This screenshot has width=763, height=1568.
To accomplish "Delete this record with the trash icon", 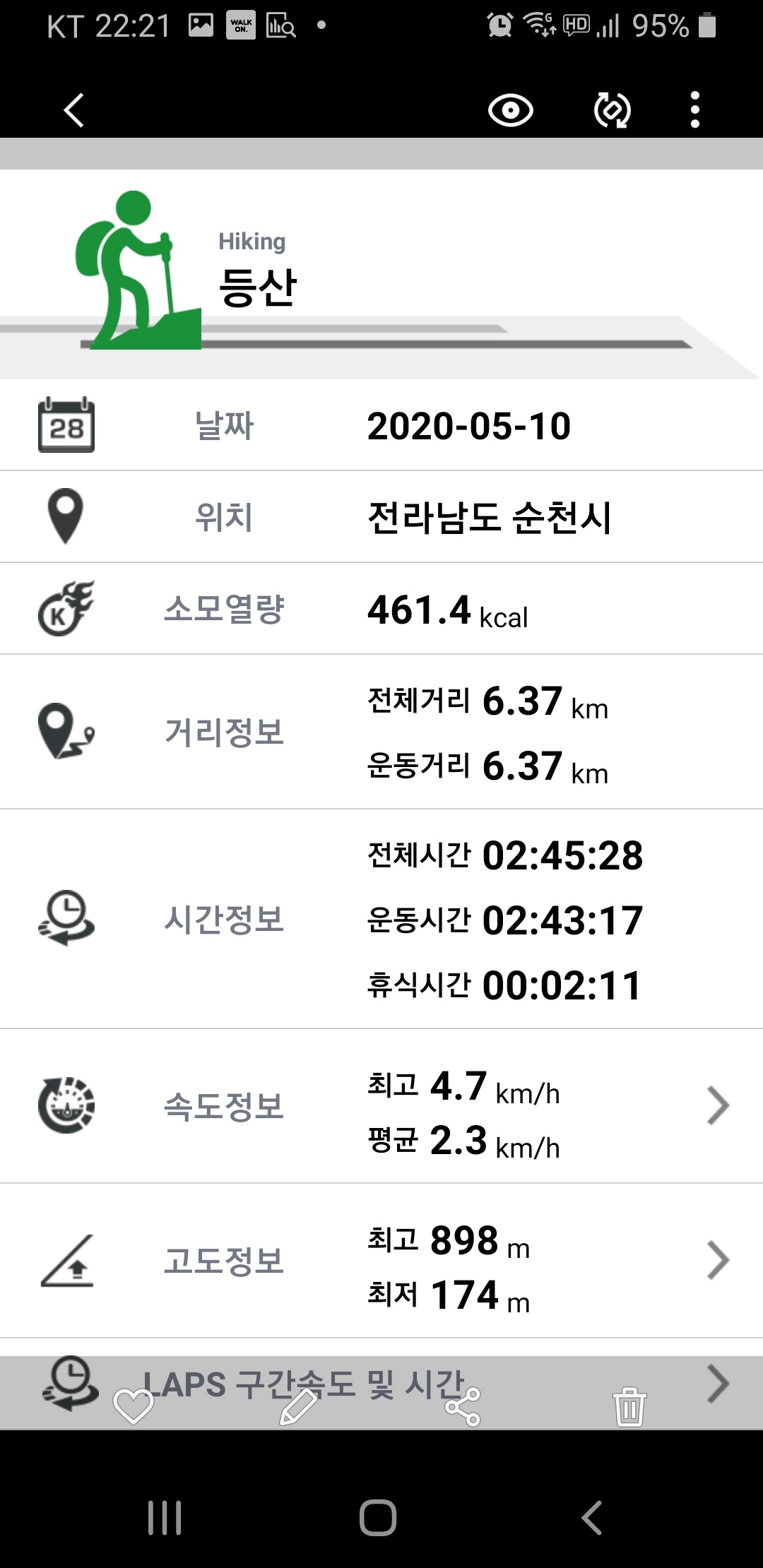I will click(629, 1406).
